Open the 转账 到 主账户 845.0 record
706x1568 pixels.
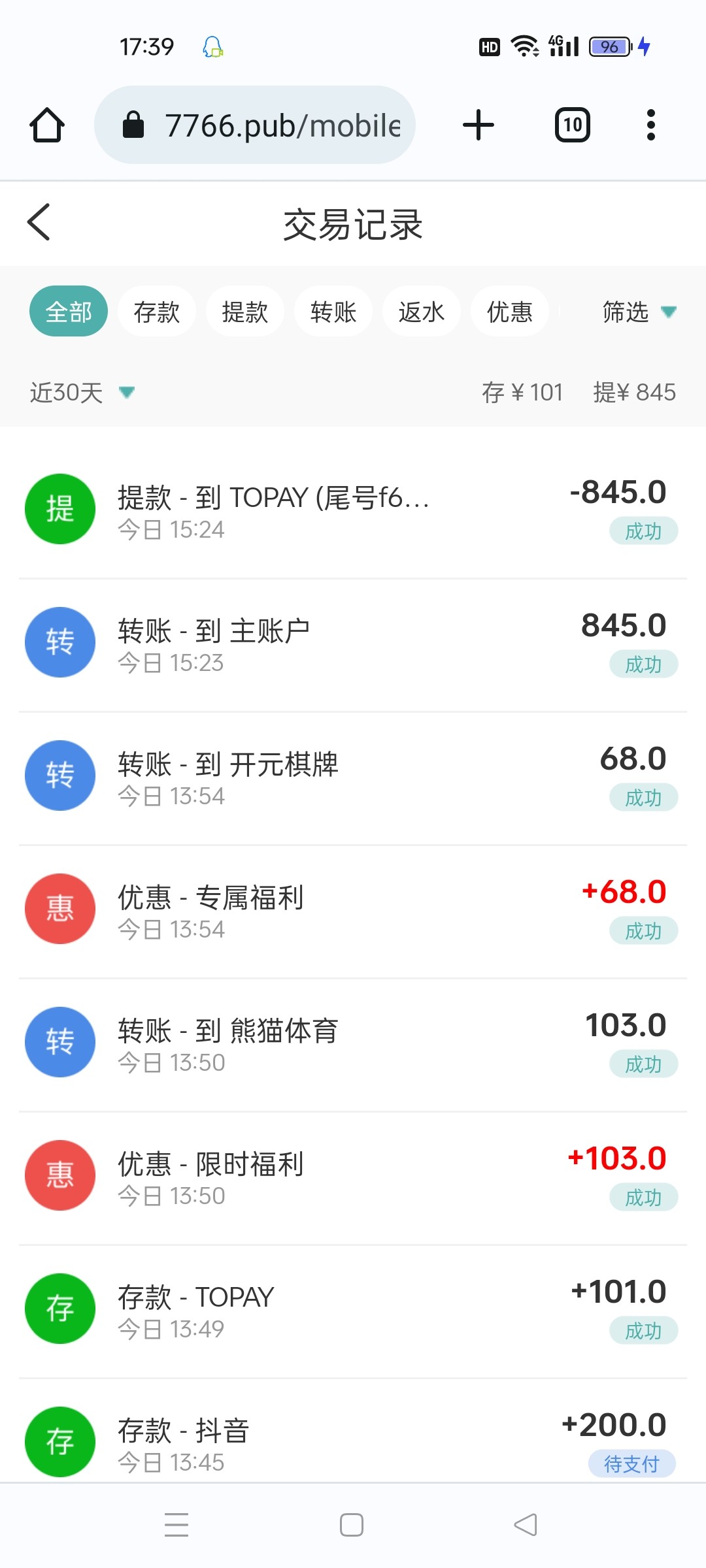point(353,645)
